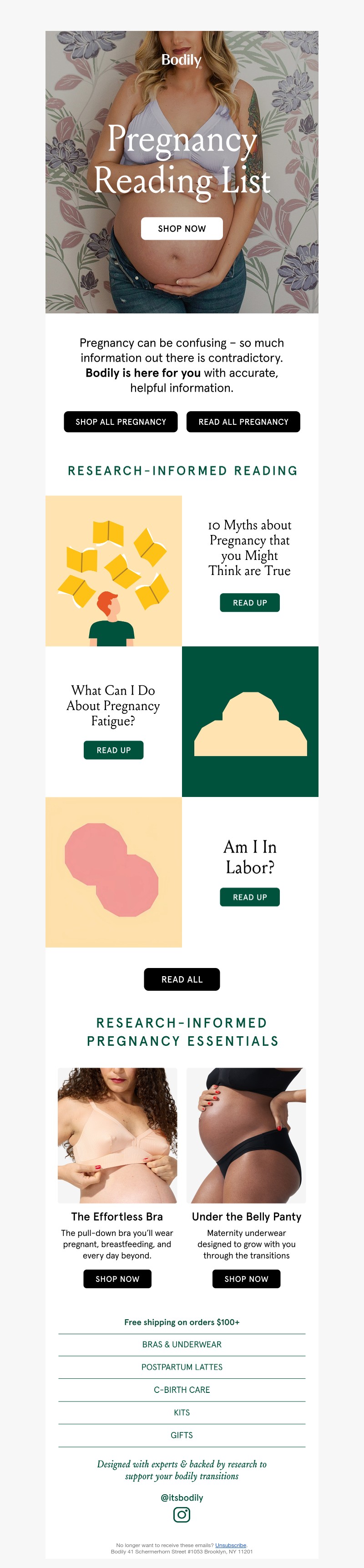Viewport: 364px width, 1568px height.
Task: Open Shop All Pregnancy
Action: (x=121, y=422)
